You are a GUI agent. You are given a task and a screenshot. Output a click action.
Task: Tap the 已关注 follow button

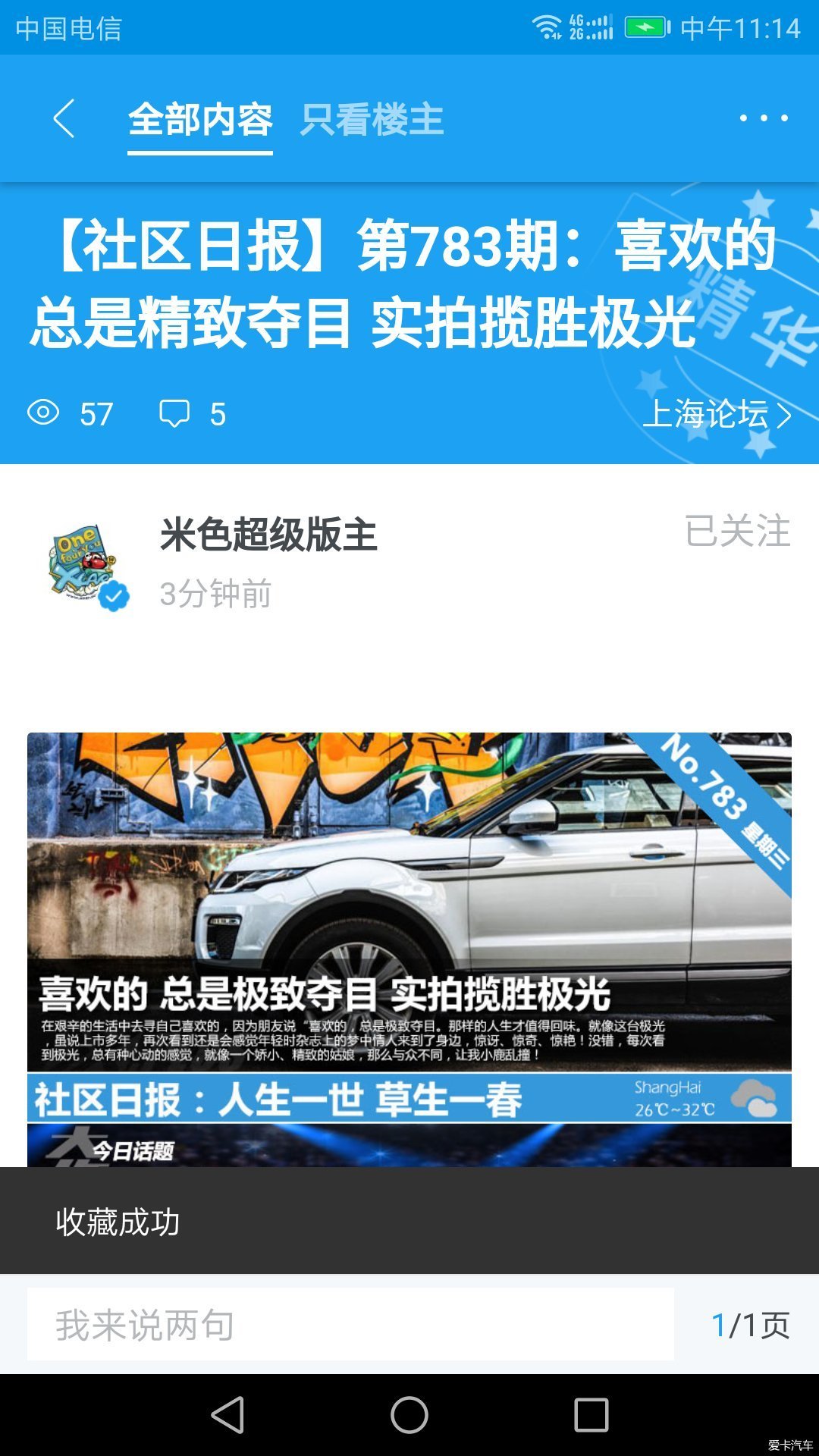(x=737, y=531)
